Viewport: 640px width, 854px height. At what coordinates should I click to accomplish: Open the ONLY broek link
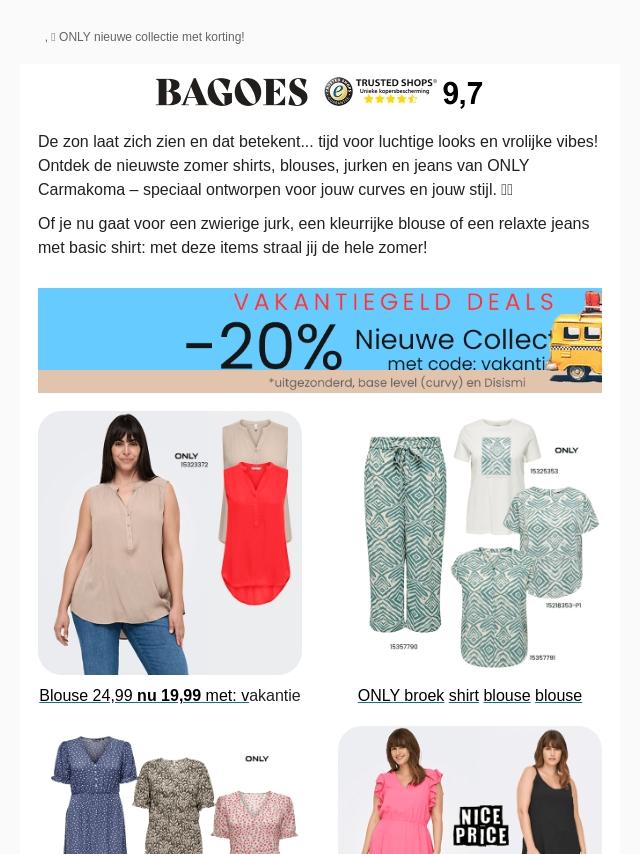point(401,696)
